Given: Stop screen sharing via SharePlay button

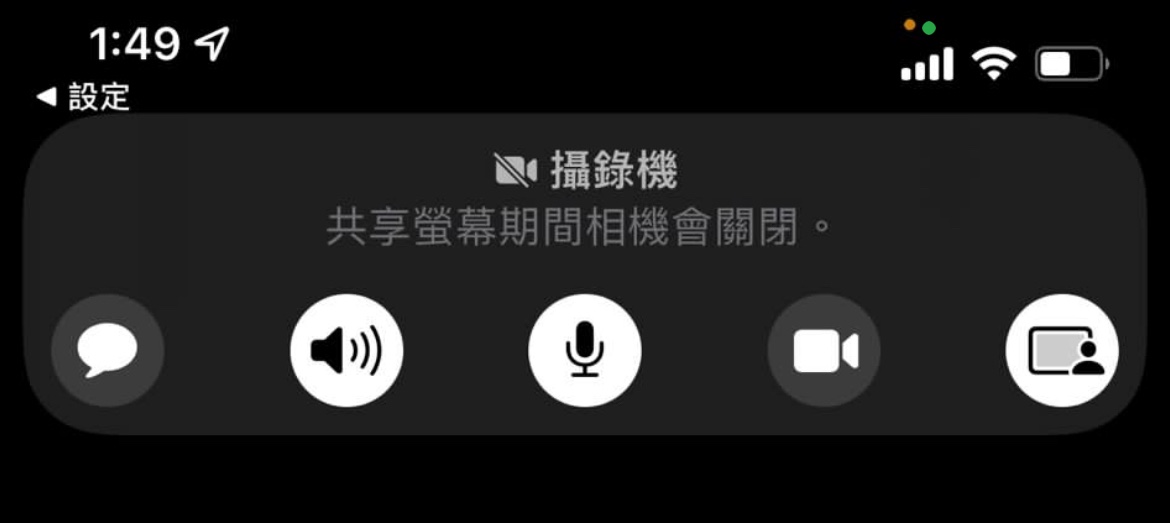Looking at the screenshot, I should 1062,351.
